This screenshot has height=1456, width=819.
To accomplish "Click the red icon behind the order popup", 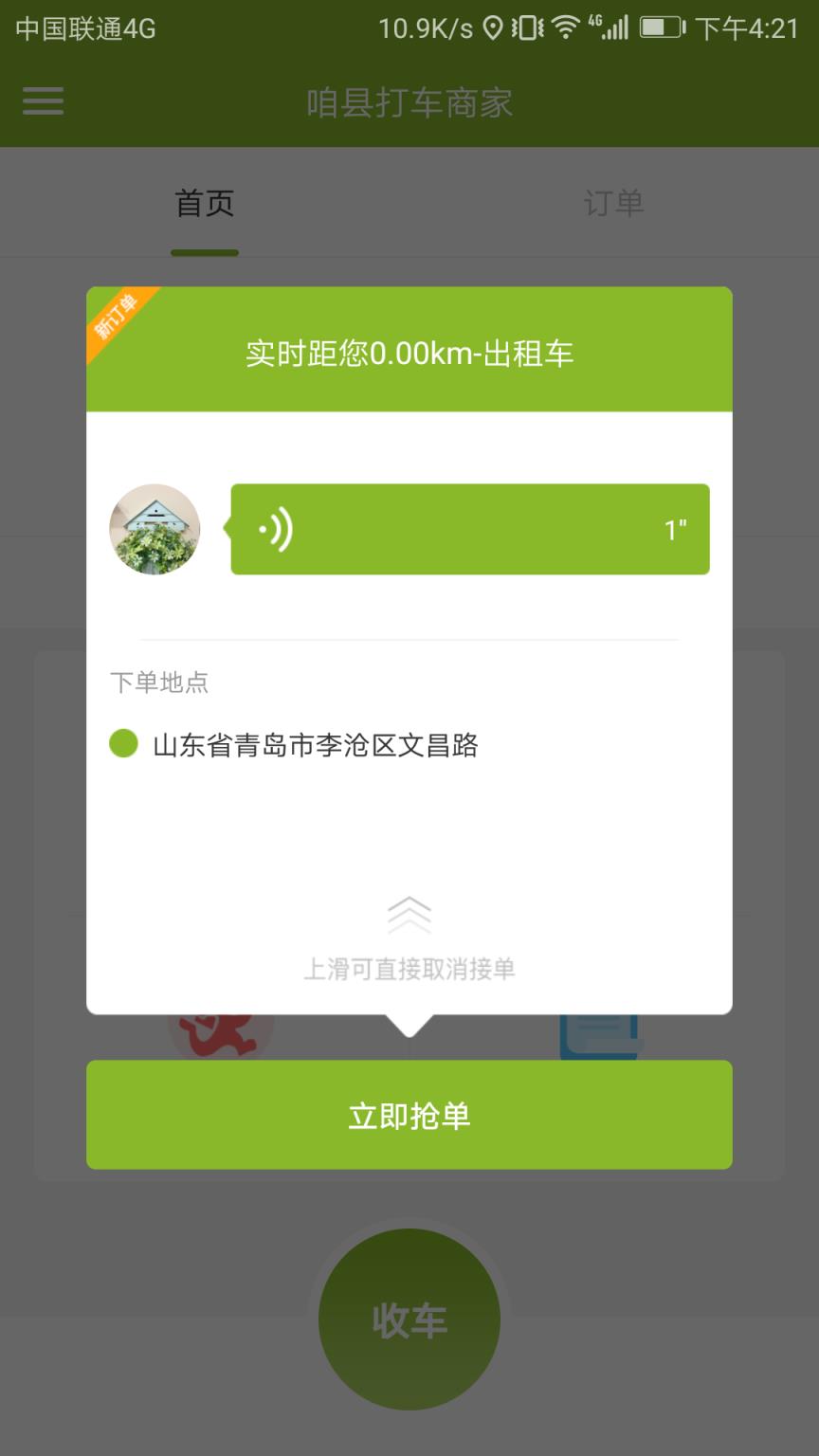I will pos(220,1033).
